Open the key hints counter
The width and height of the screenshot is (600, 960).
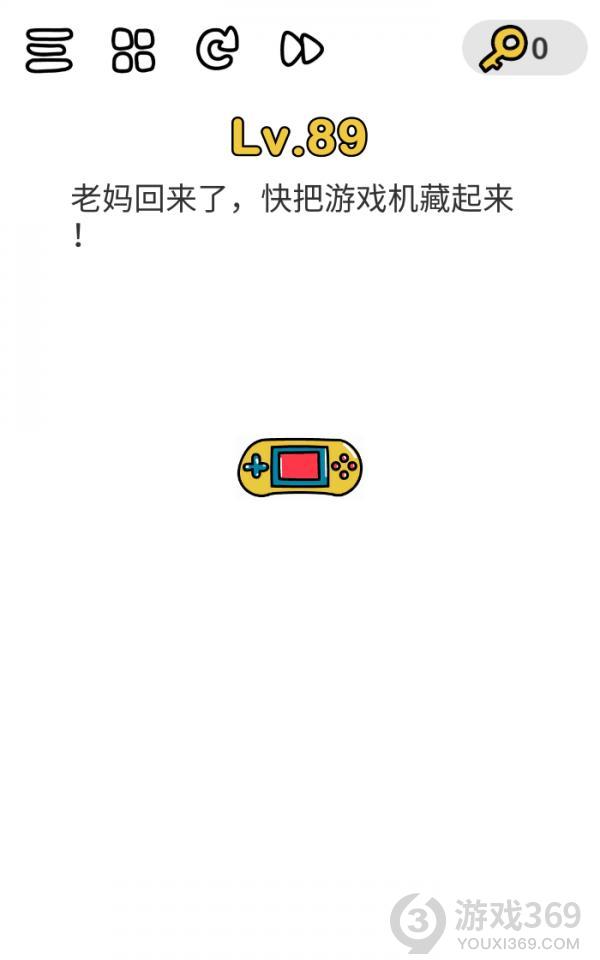click(x=523, y=47)
